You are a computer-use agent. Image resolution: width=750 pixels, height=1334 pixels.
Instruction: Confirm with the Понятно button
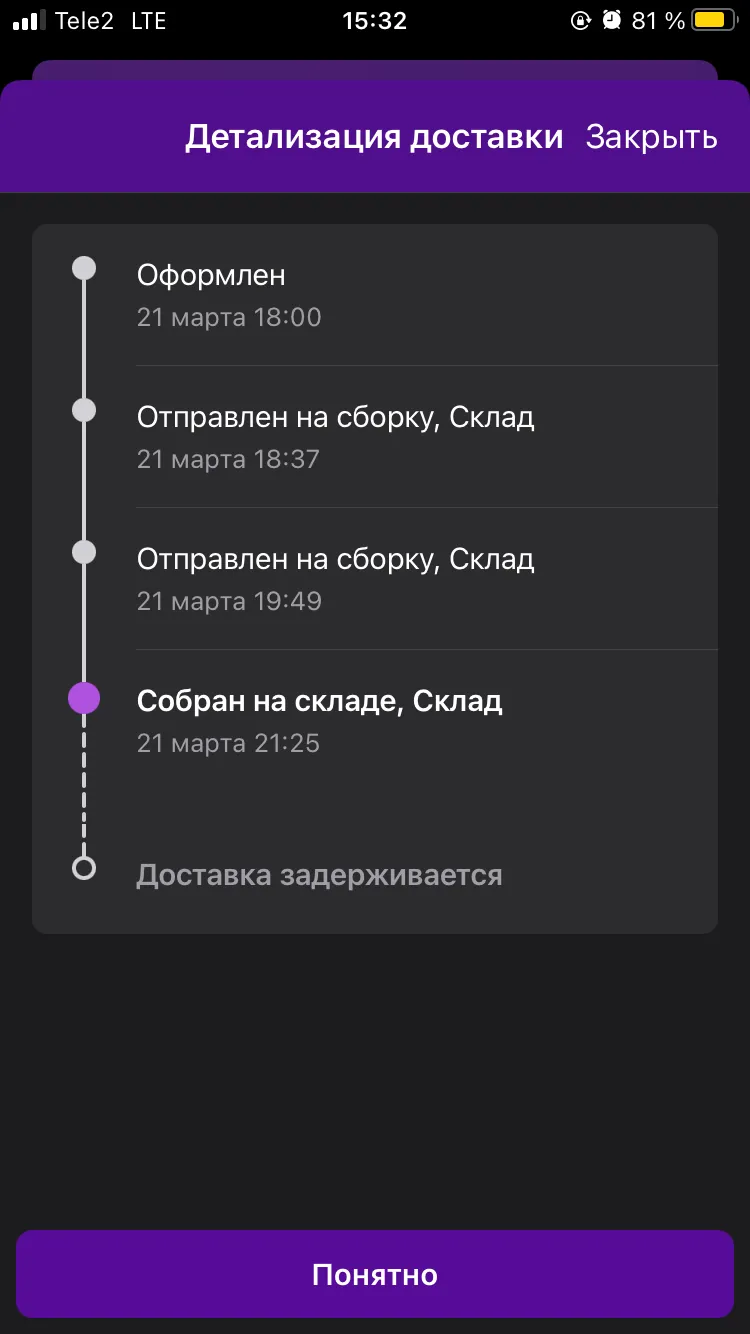375,1274
